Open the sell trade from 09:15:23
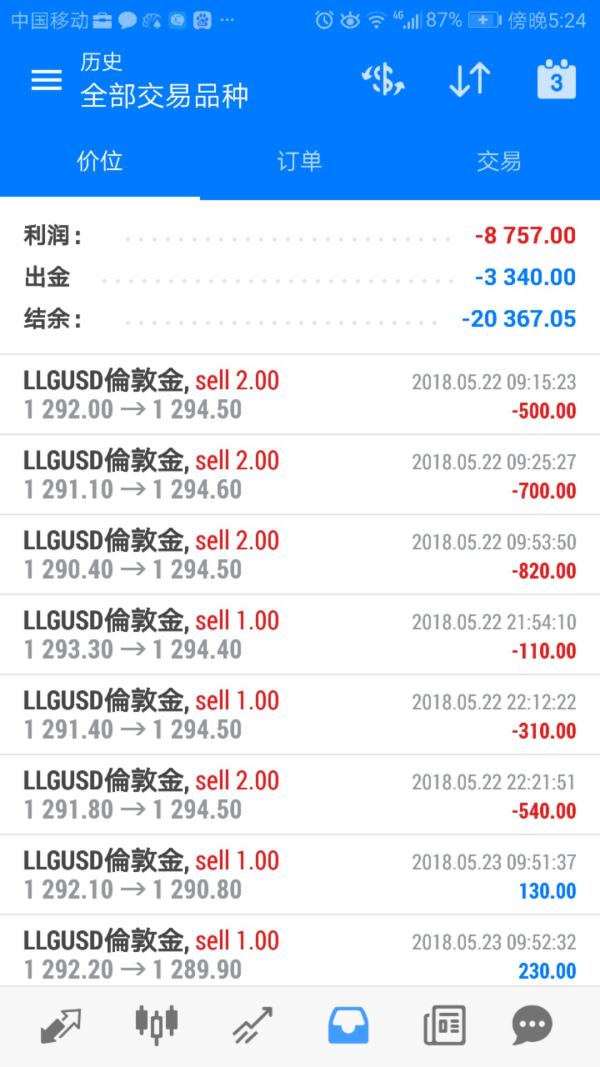Image resolution: width=600 pixels, height=1067 pixels. coord(300,395)
